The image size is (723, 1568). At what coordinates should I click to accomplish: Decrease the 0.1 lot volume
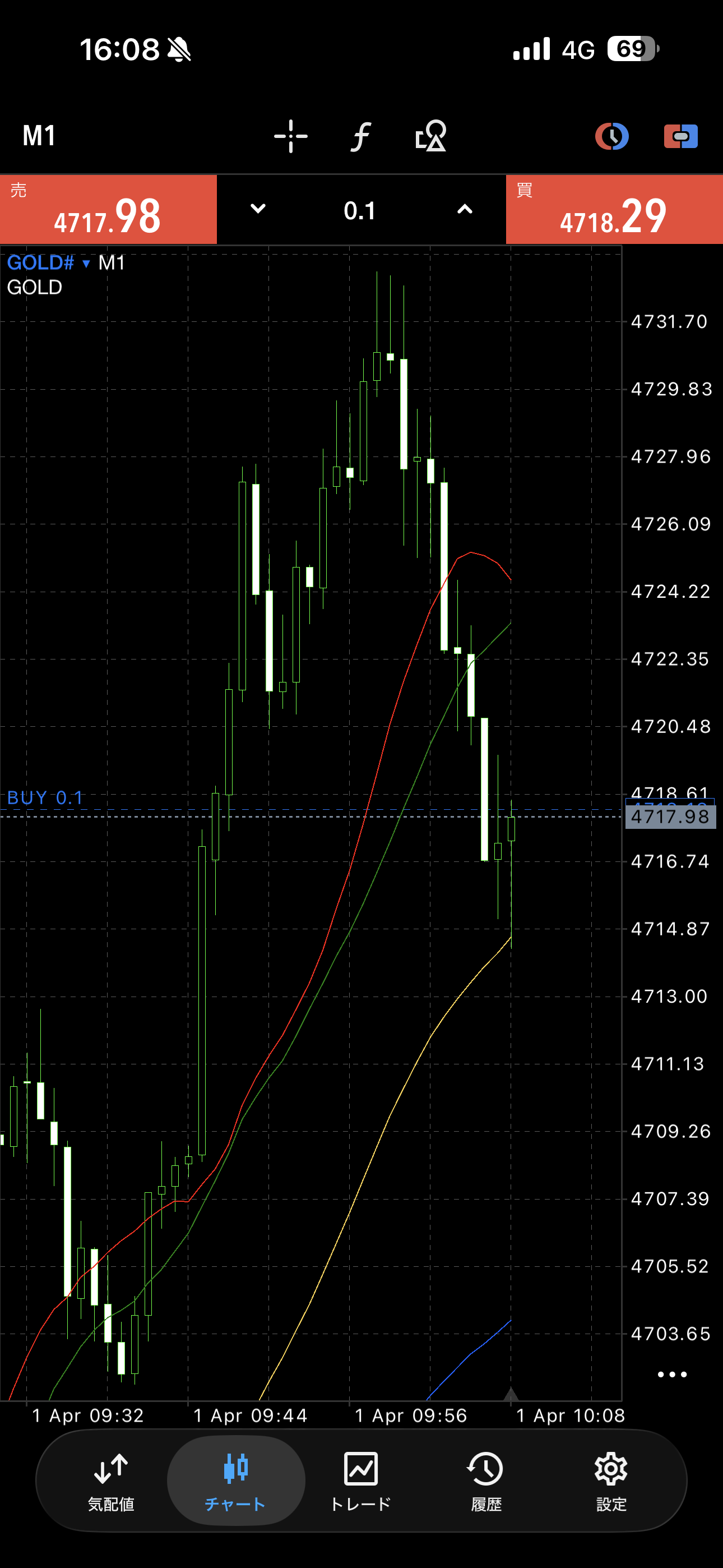(258, 209)
